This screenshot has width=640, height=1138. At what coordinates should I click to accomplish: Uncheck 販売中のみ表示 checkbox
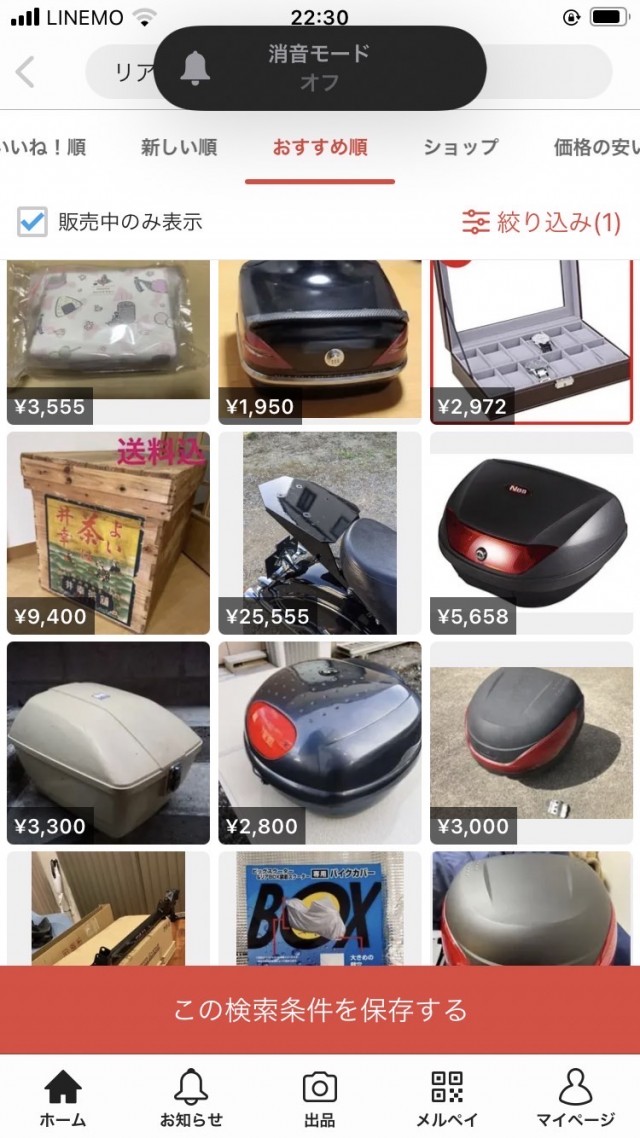coord(33,222)
